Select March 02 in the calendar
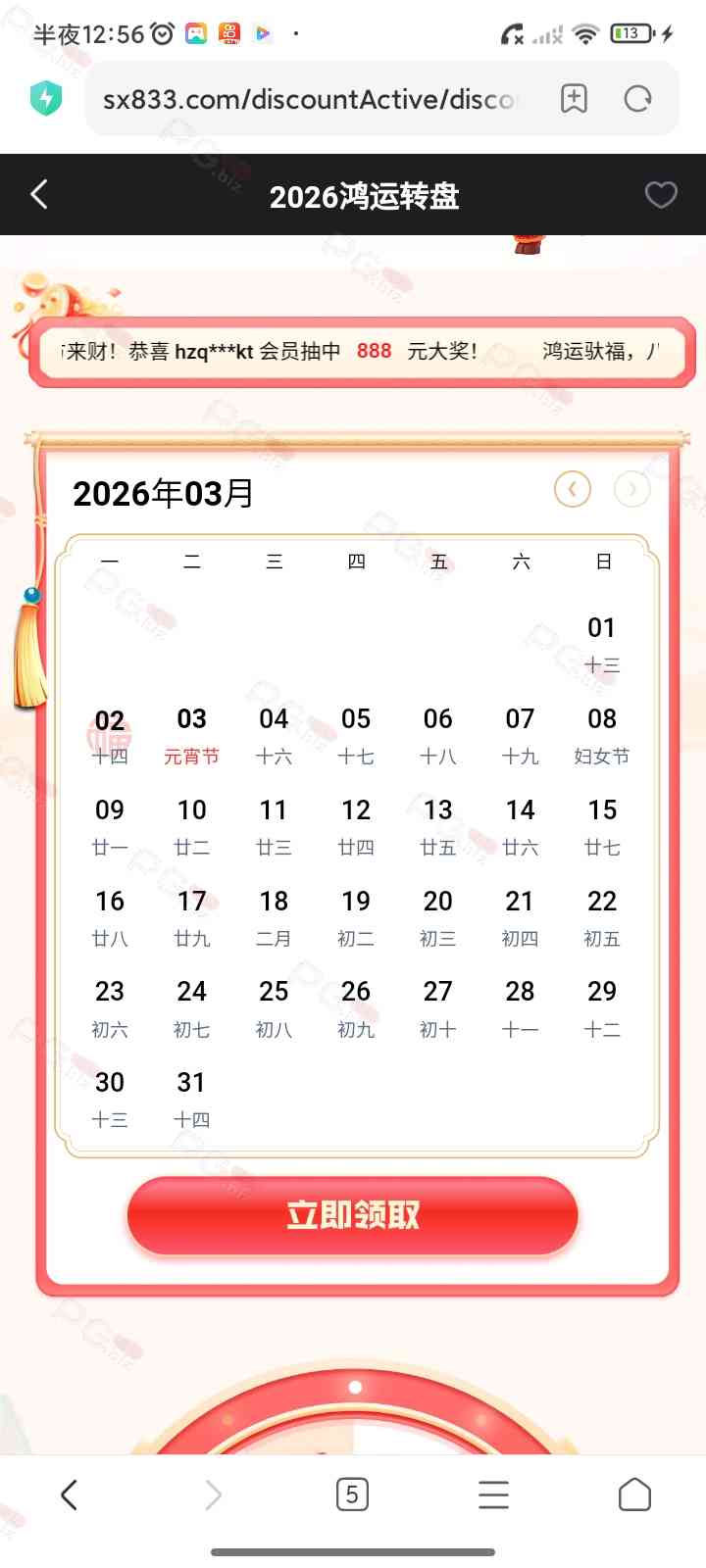The height and width of the screenshot is (1568, 706). [110, 735]
